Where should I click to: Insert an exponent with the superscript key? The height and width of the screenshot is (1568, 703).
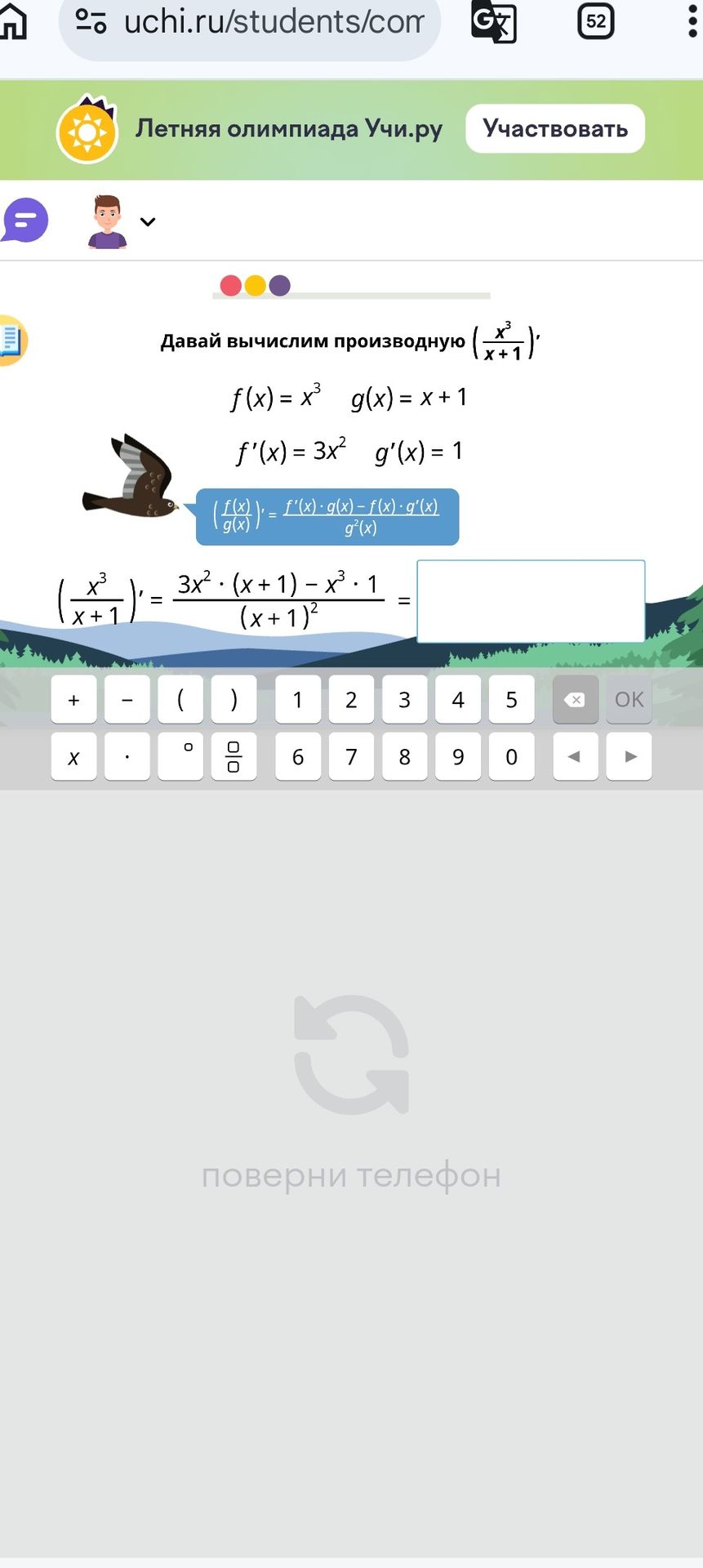[180, 756]
